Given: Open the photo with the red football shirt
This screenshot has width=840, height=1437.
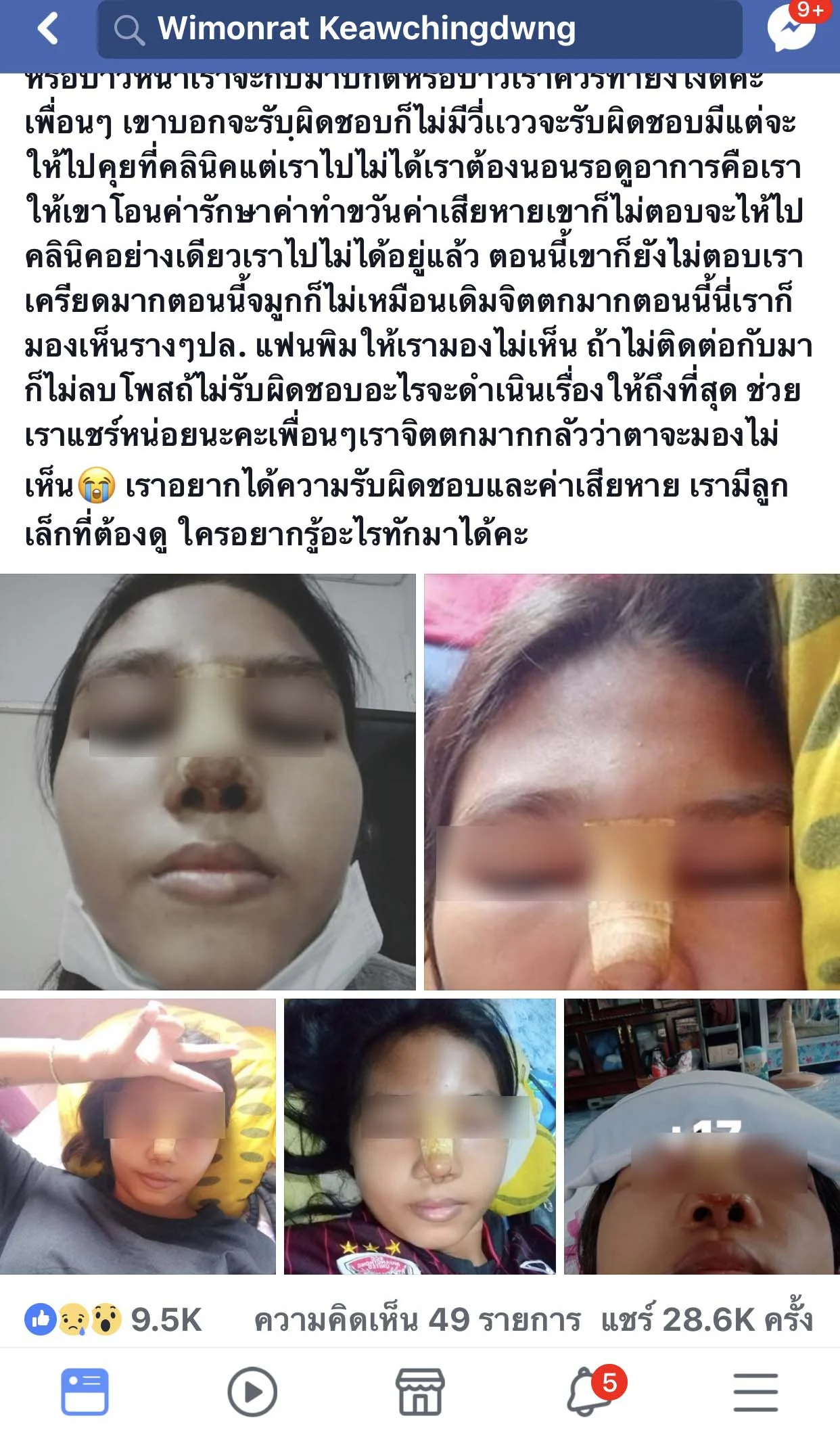Looking at the screenshot, I should click(x=419, y=1136).
